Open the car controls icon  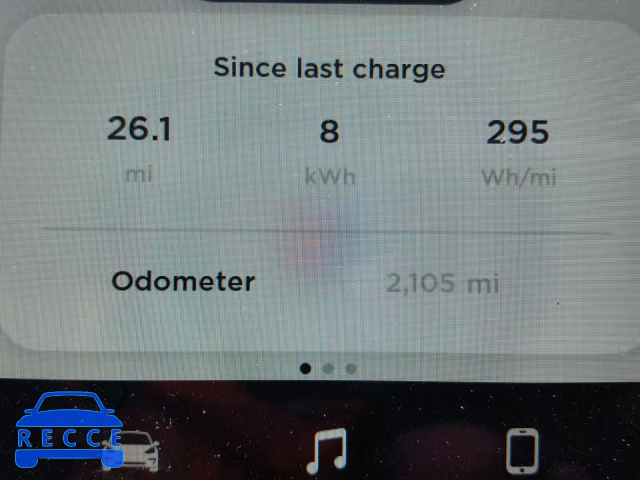[x=131, y=450]
